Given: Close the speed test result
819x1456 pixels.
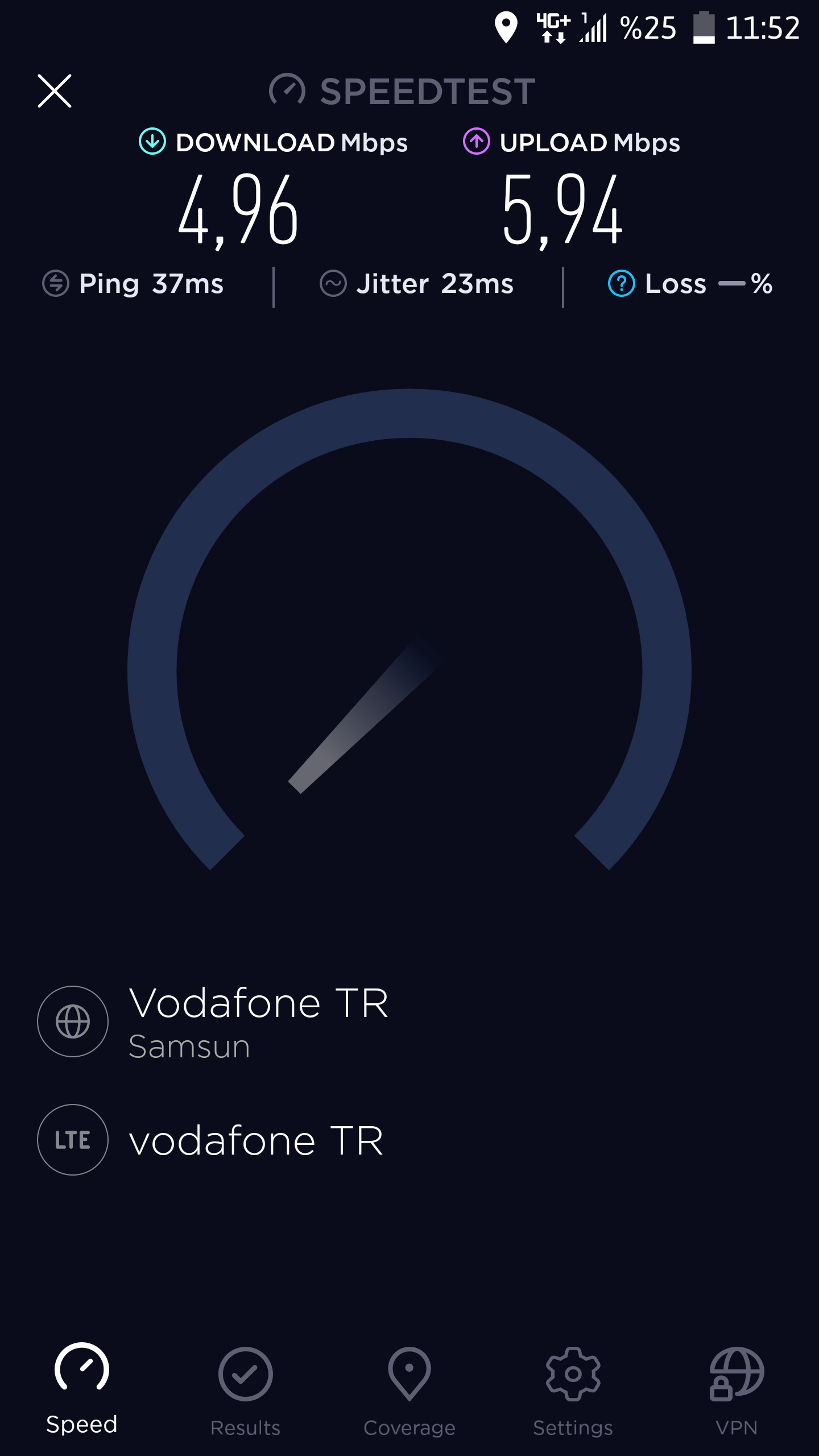Looking at the screenshot, I should pos(55,91).
